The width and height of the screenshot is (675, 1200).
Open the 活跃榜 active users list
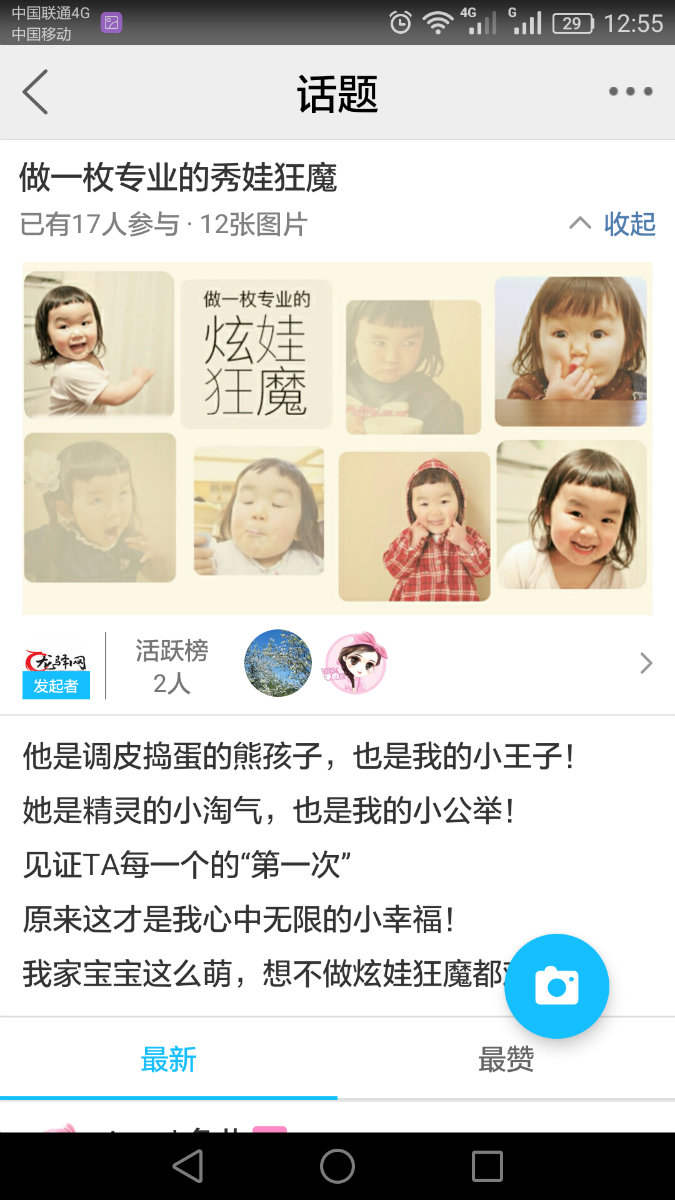(172, 666)
